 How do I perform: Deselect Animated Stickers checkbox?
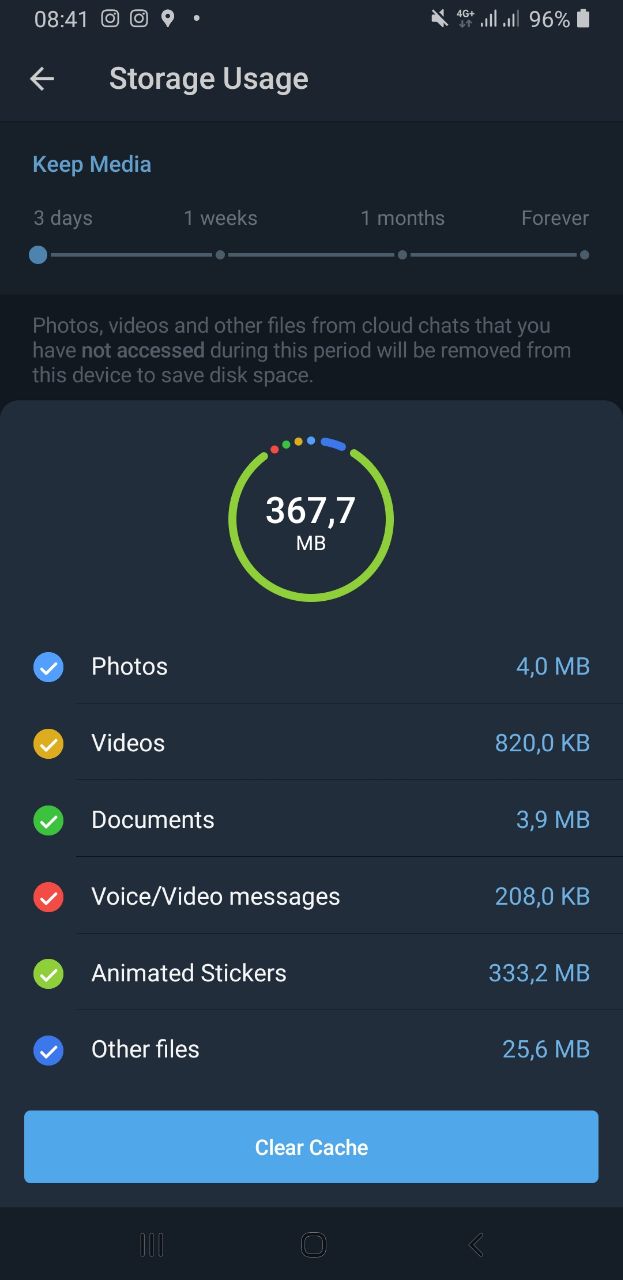click(48, 973)
